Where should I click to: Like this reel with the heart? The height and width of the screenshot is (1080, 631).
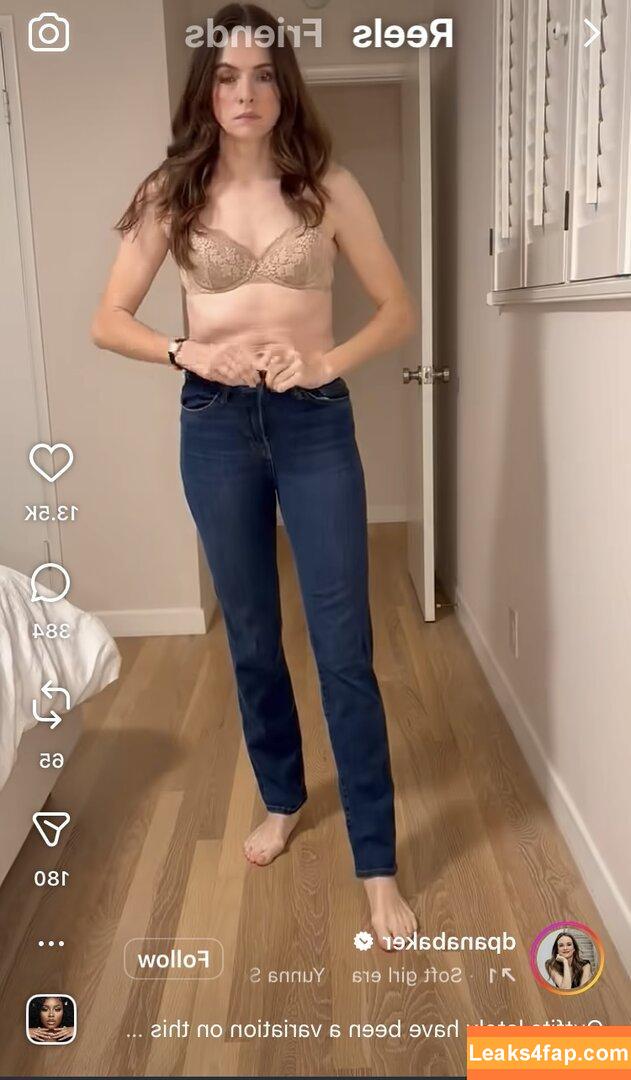[51, 463]
